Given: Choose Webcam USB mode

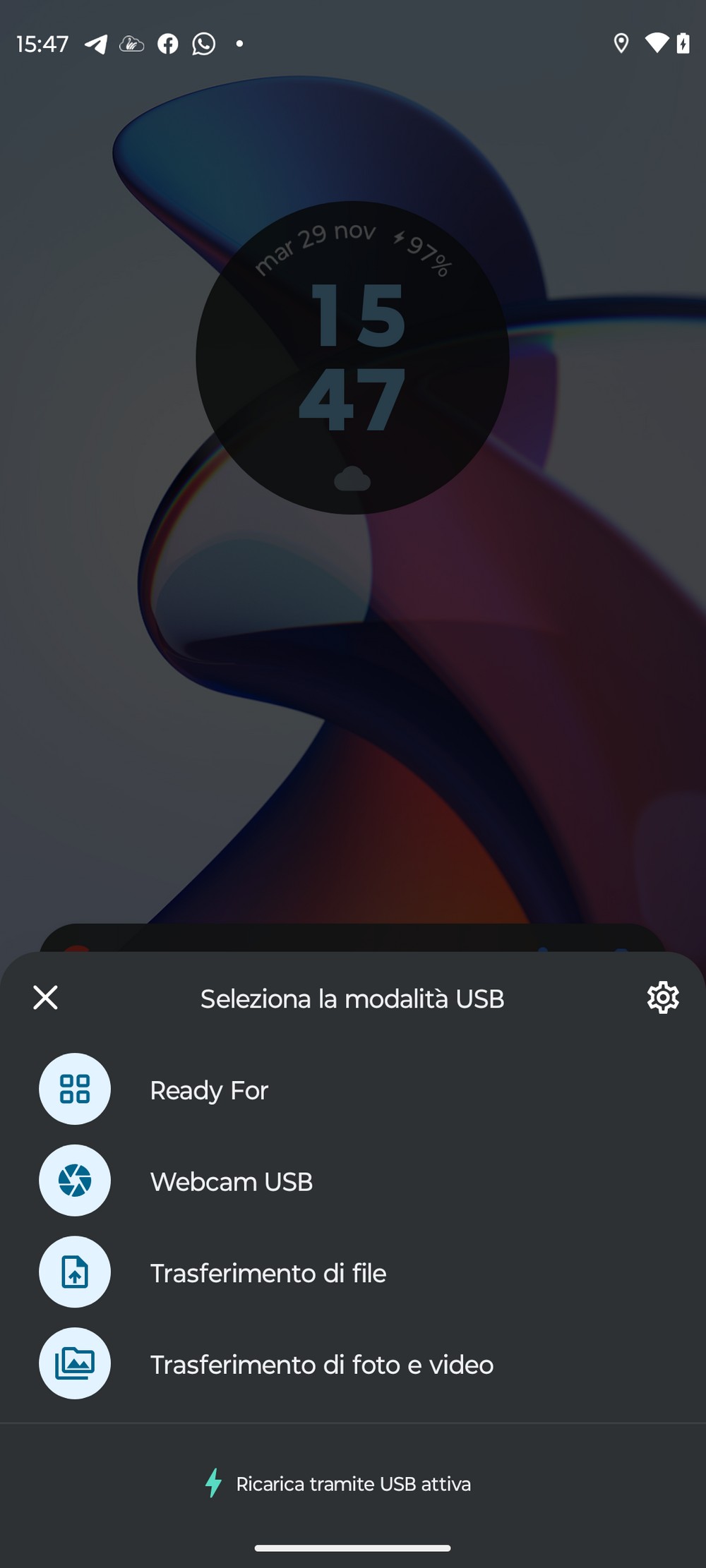Looking at the screenshot, I should (231, 1181).
